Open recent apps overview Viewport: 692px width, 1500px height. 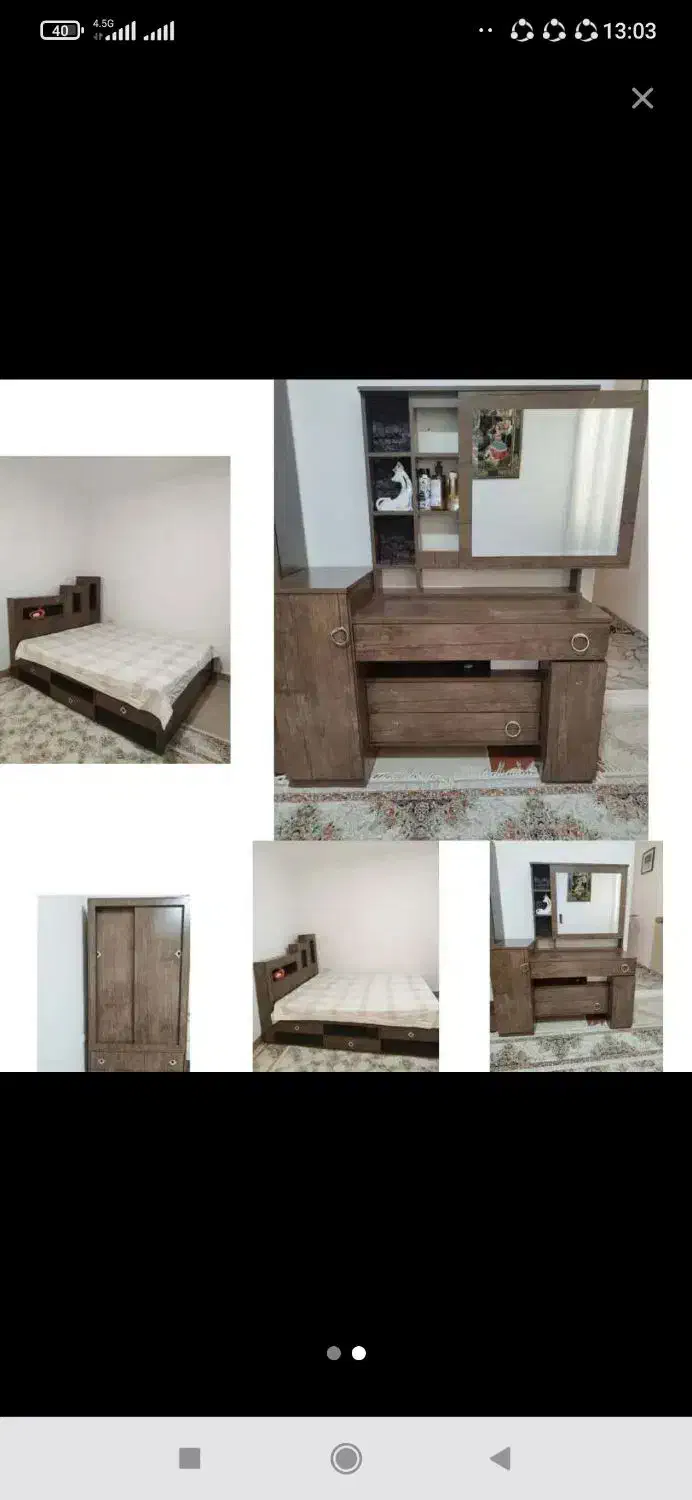(190, 1458)
